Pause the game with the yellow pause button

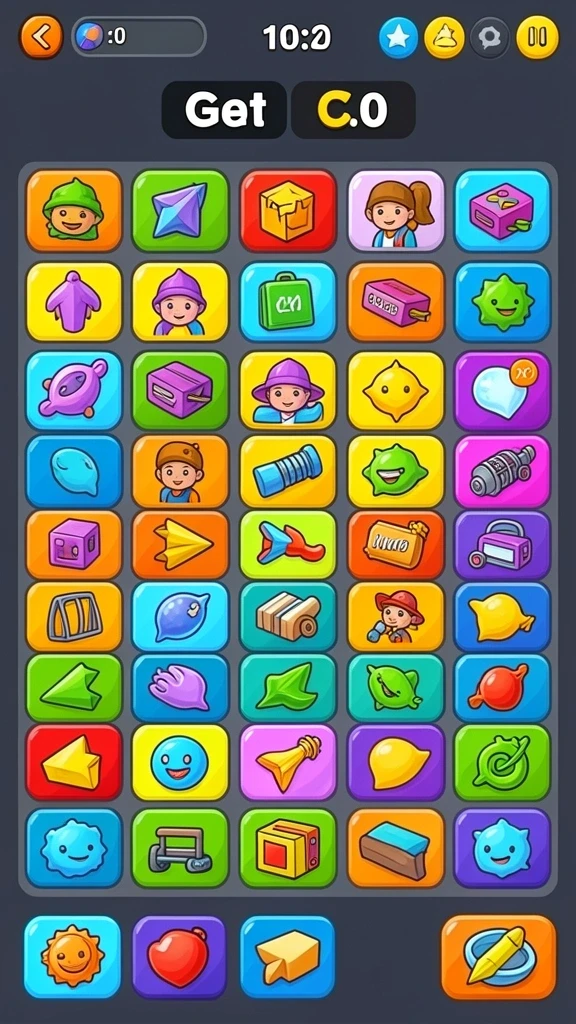[537, 37]
